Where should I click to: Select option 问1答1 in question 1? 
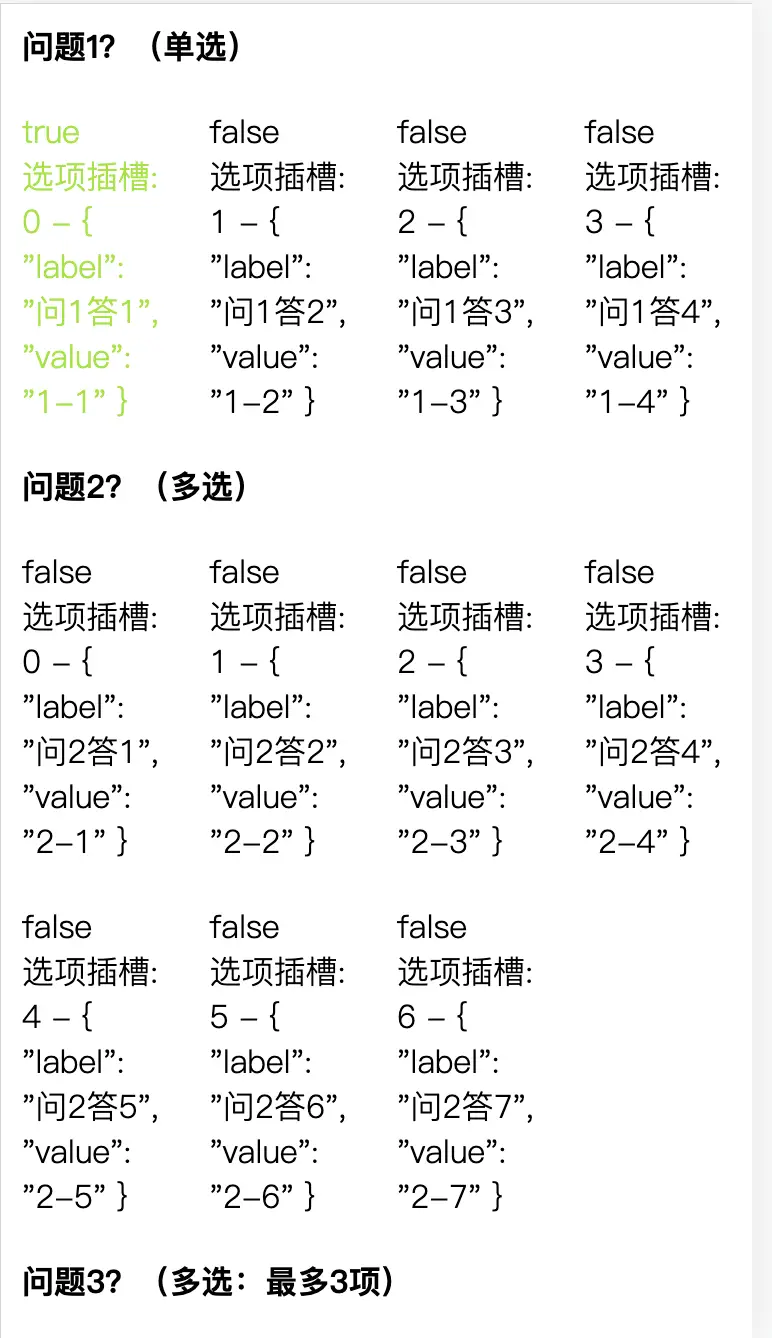(92, 267)
